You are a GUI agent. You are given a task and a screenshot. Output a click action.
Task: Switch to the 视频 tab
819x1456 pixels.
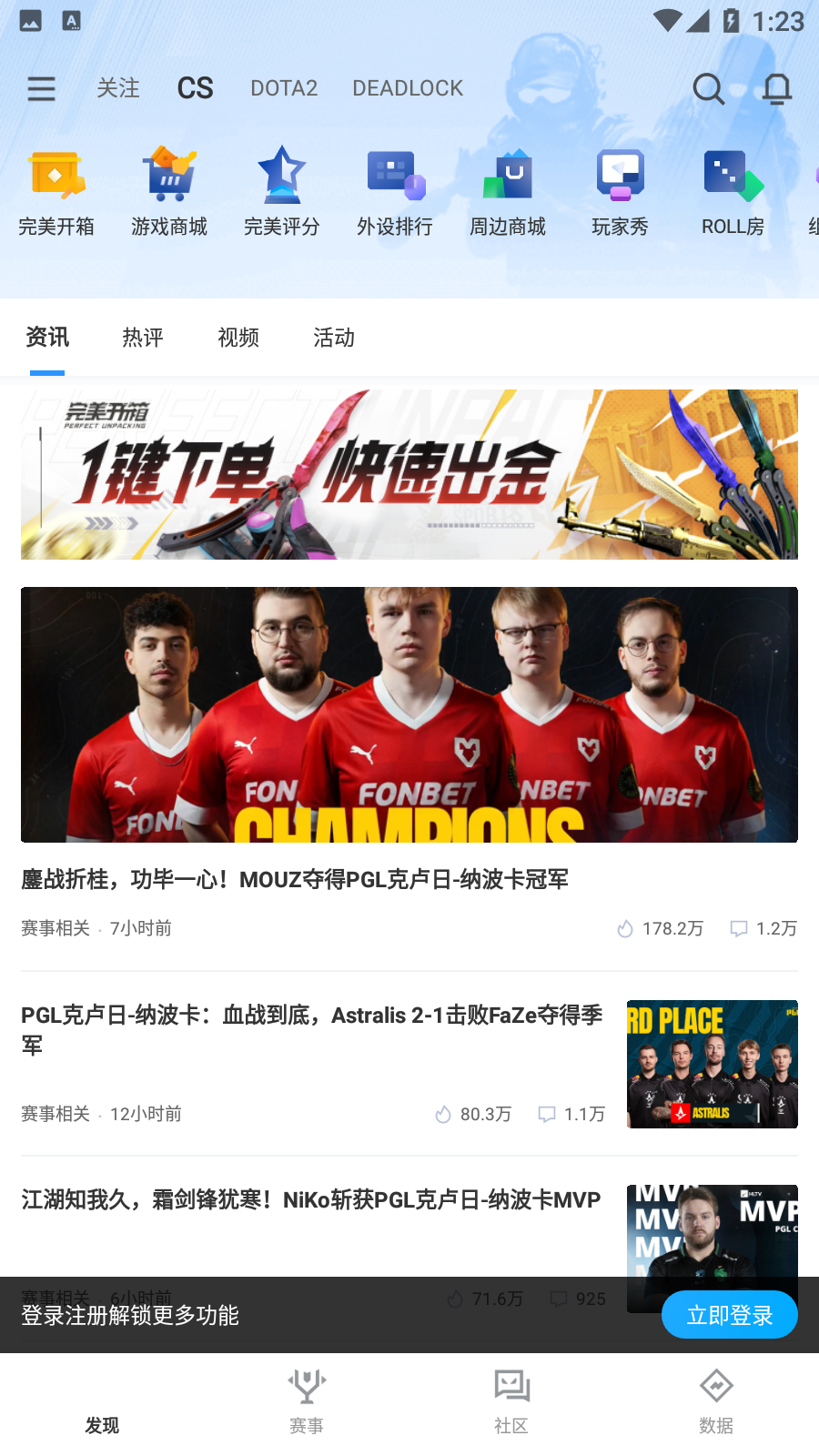(238, 338)
